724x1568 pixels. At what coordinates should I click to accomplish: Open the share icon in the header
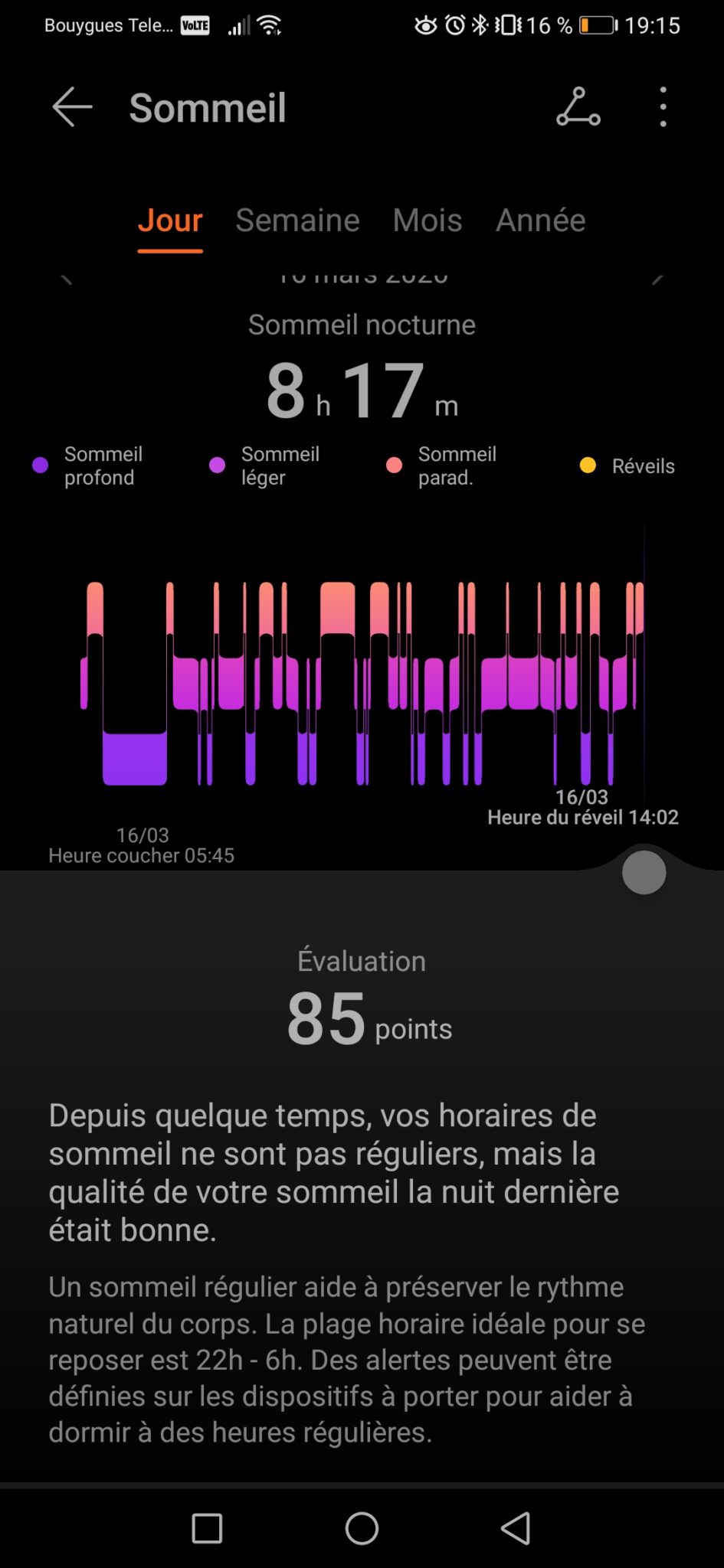[x=578, y=107]
